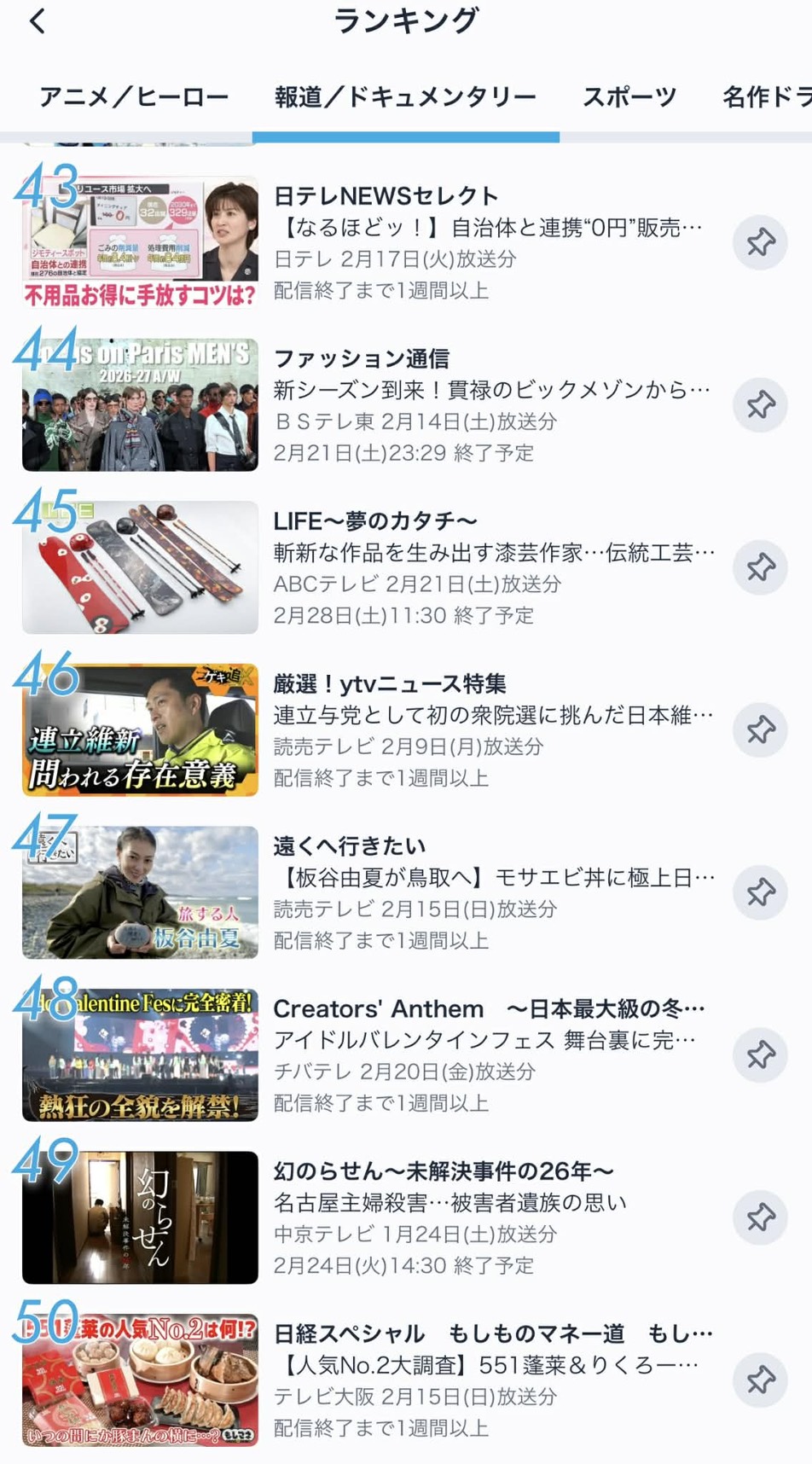Select the 報道／ドキュメンタリー tab
Viewport: 812px width, 1464px height.
[405, 97]
